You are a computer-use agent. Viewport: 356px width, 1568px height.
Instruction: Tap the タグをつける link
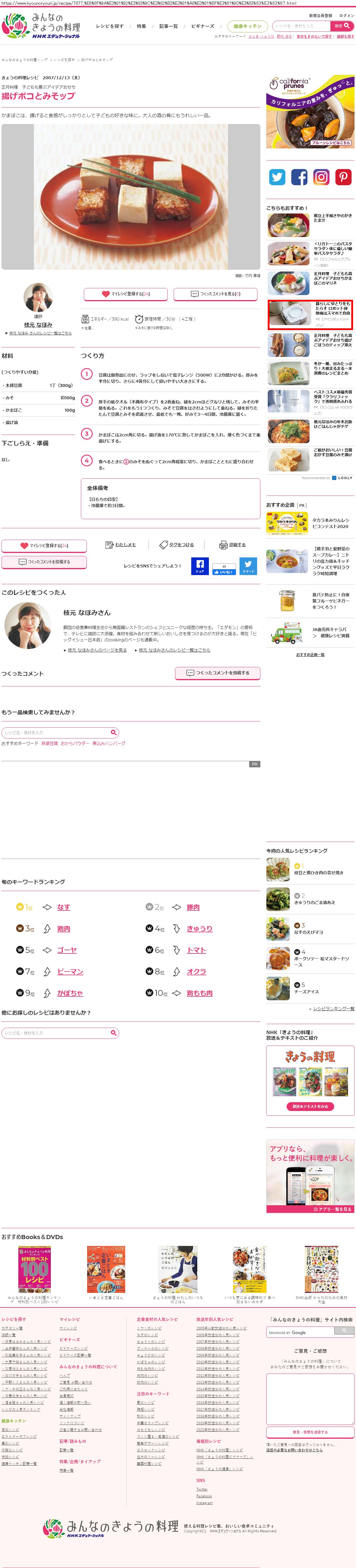pos(177,544)
